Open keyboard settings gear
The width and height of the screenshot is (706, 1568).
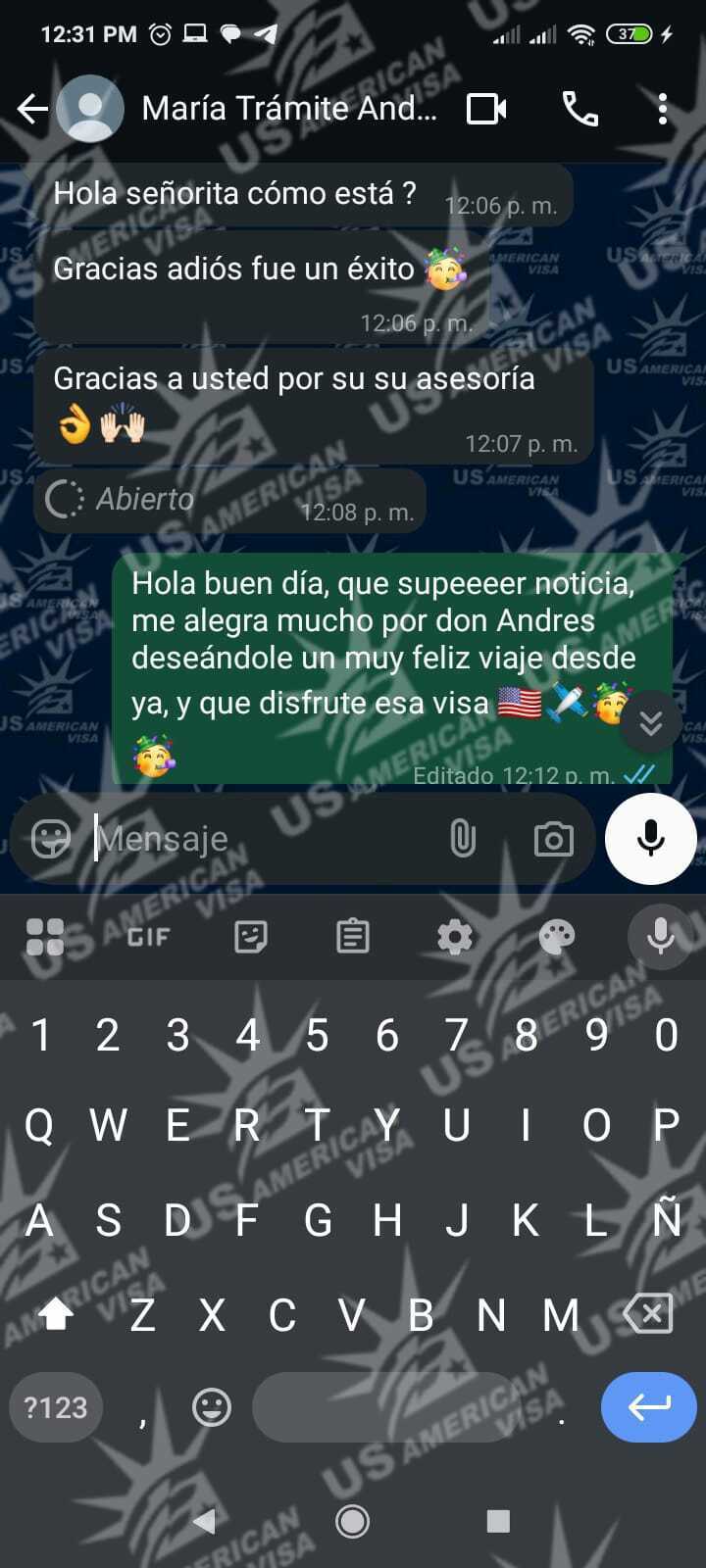pos(454,937)
